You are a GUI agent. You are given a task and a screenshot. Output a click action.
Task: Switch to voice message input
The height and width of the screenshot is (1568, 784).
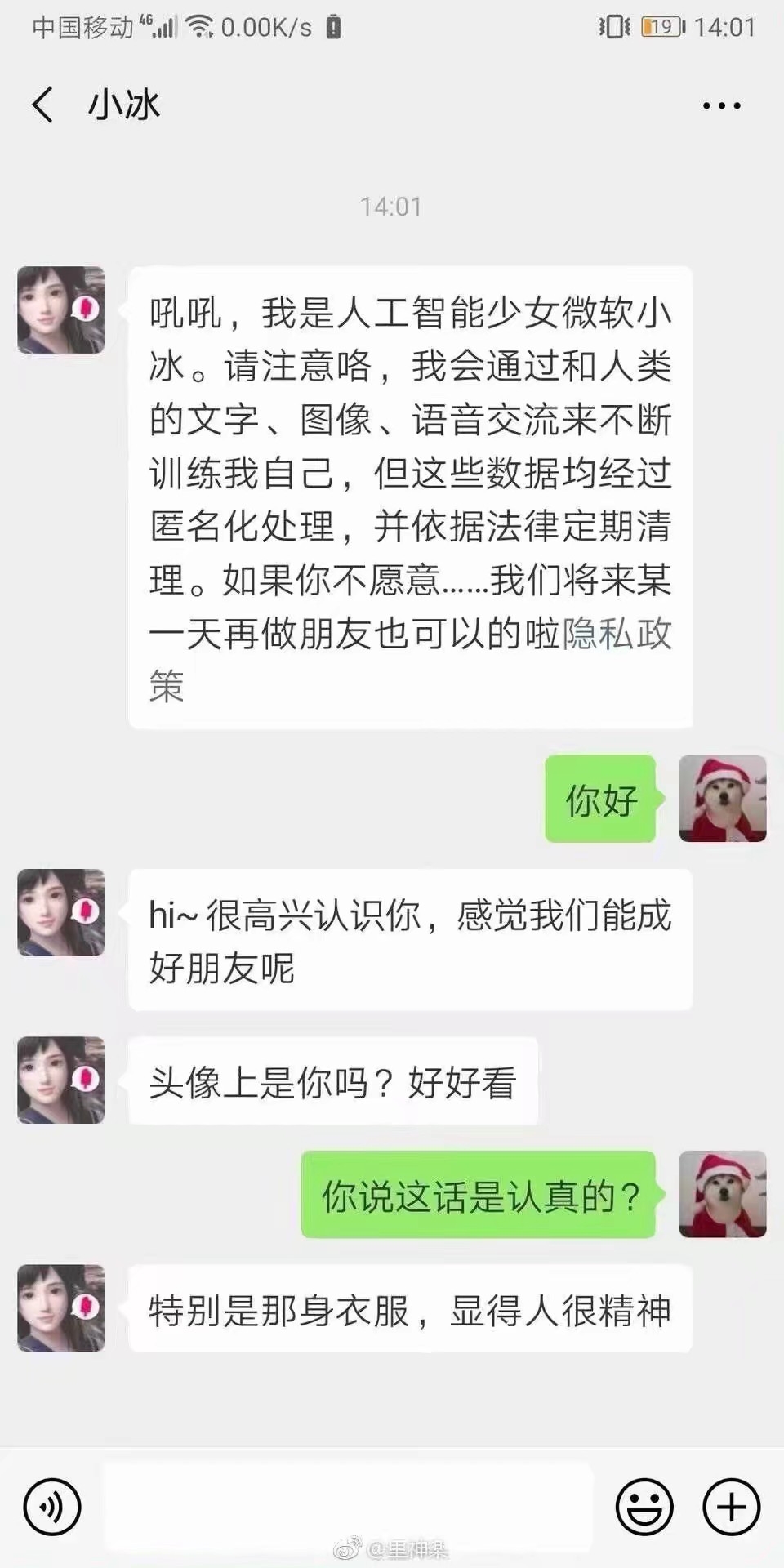click(x=52, y=1507)
